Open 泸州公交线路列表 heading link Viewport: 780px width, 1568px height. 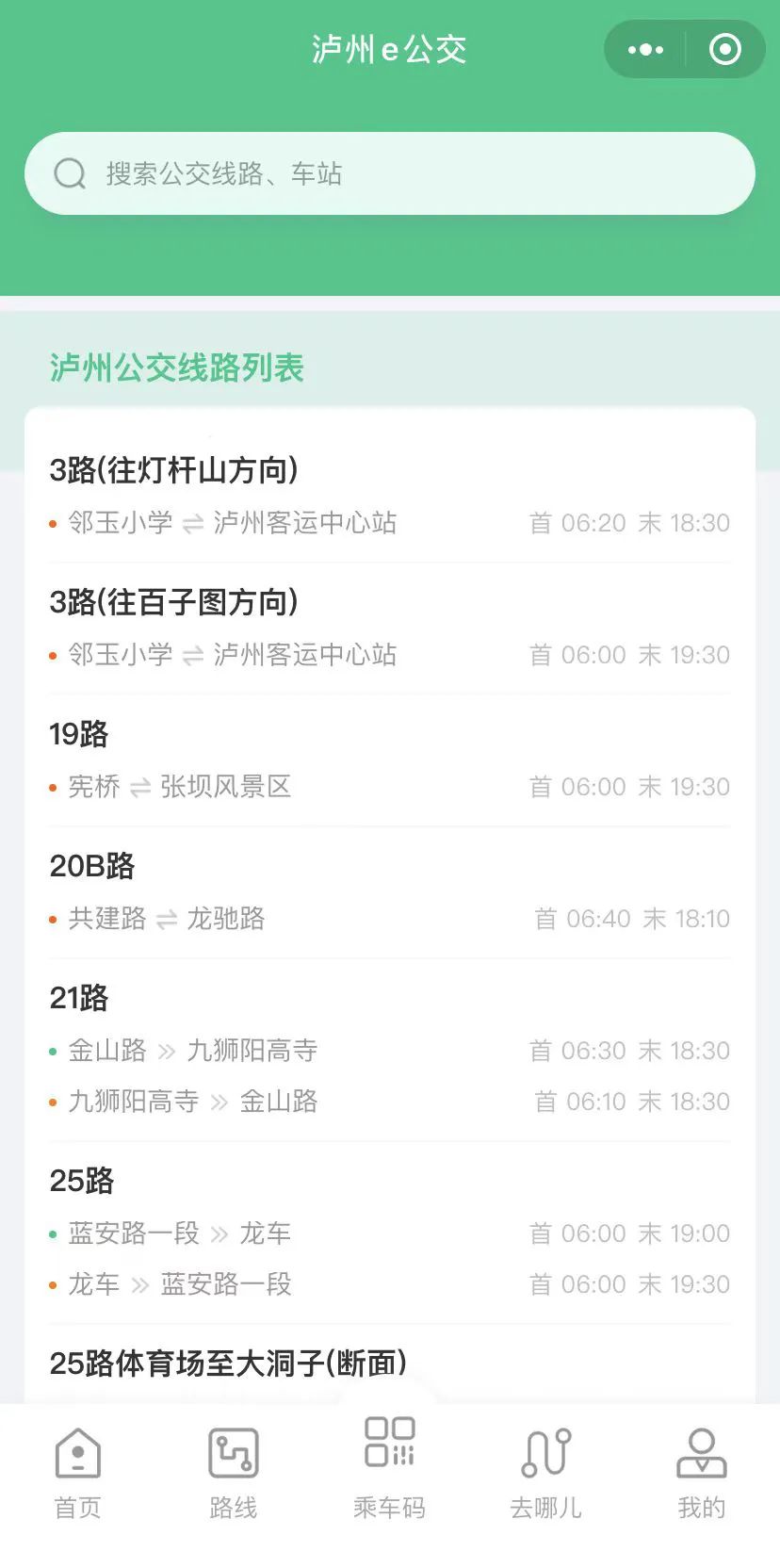[x=177, y=368]
